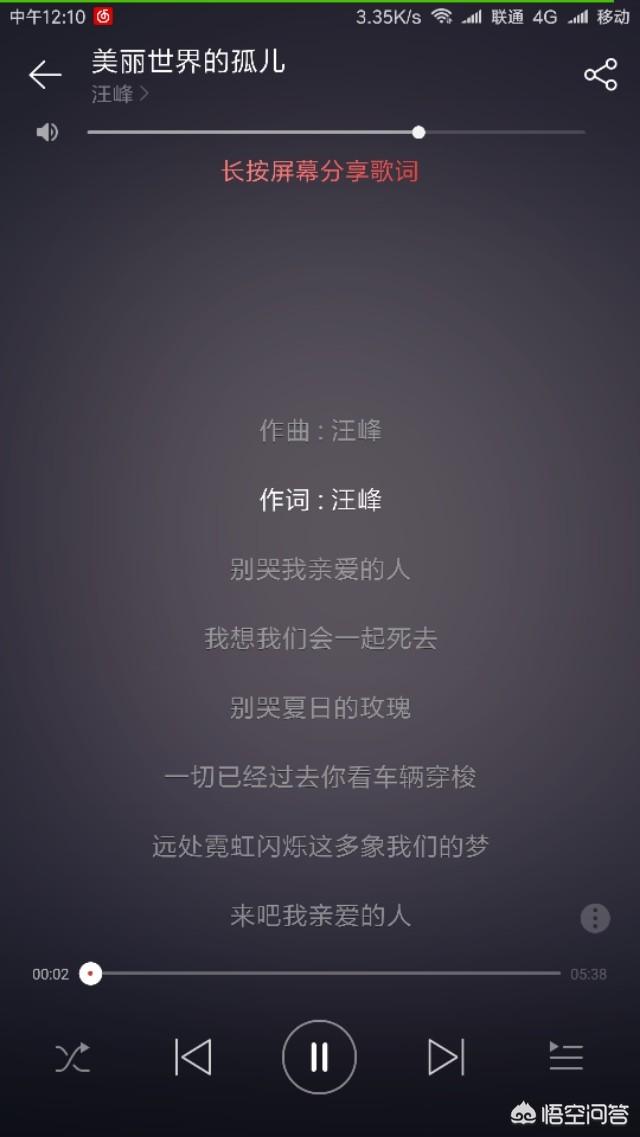Skip to next track
Viewport: 640px width, 1137px height.
click(446, 1057)
